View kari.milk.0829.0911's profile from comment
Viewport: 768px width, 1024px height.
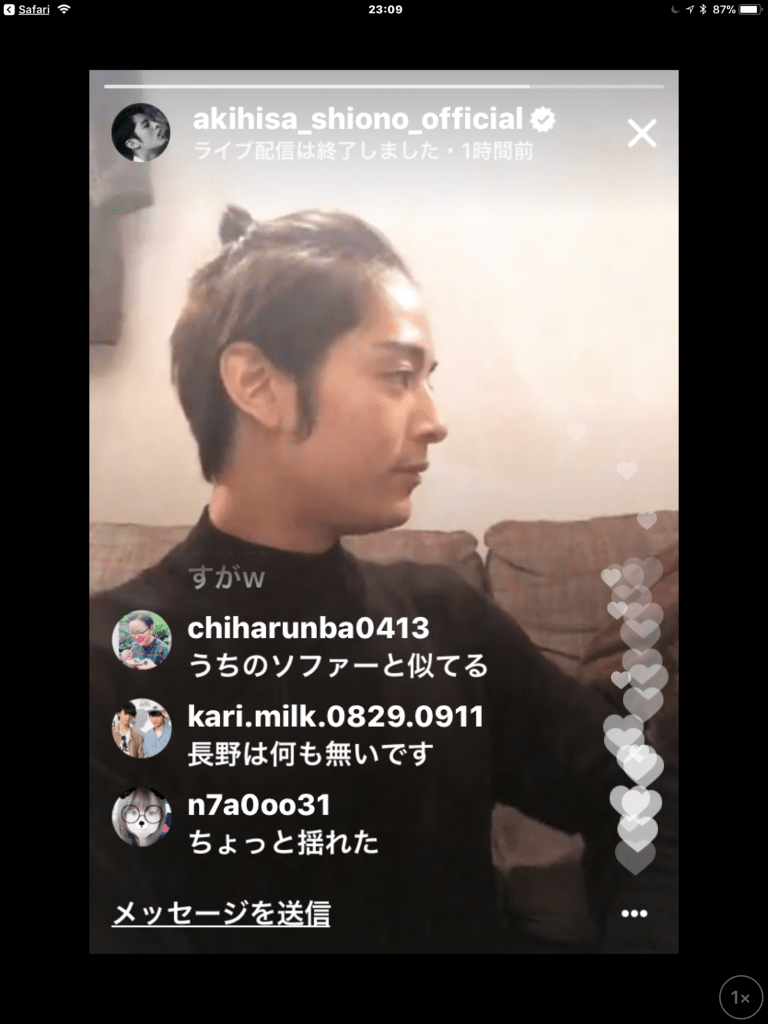[141, 727]
